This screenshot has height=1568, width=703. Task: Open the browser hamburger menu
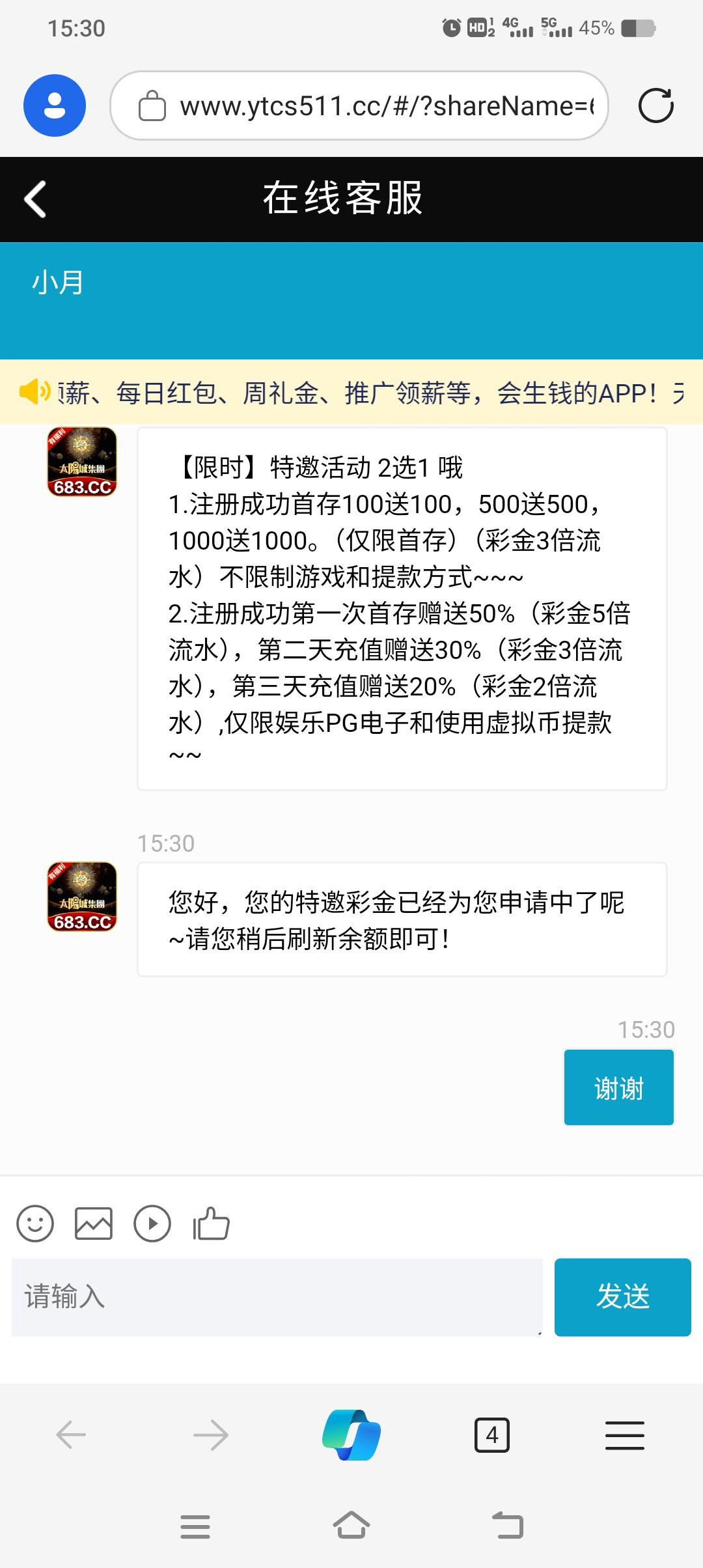pos(625,1435)
